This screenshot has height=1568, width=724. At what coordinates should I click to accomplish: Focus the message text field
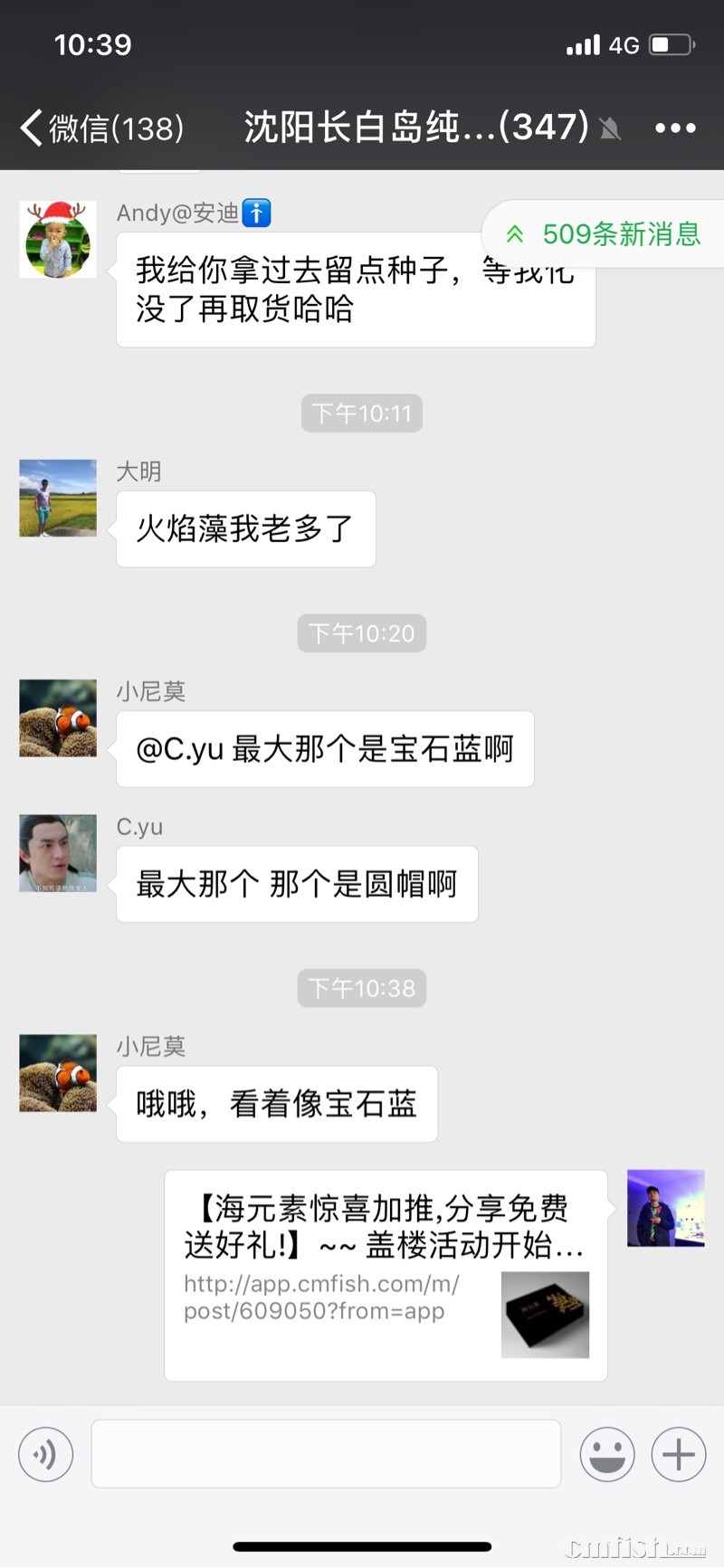tap(326, 1454)
